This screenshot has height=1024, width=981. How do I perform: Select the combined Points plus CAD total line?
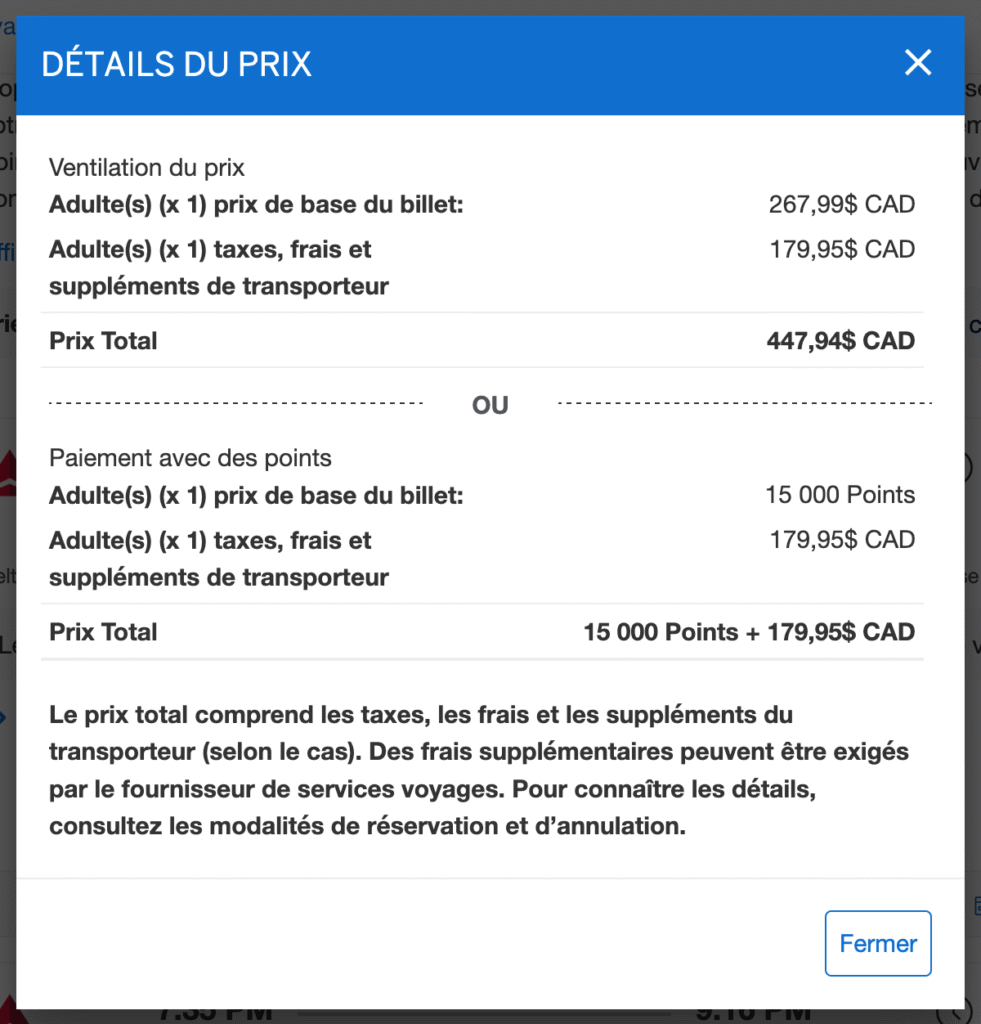748,631
